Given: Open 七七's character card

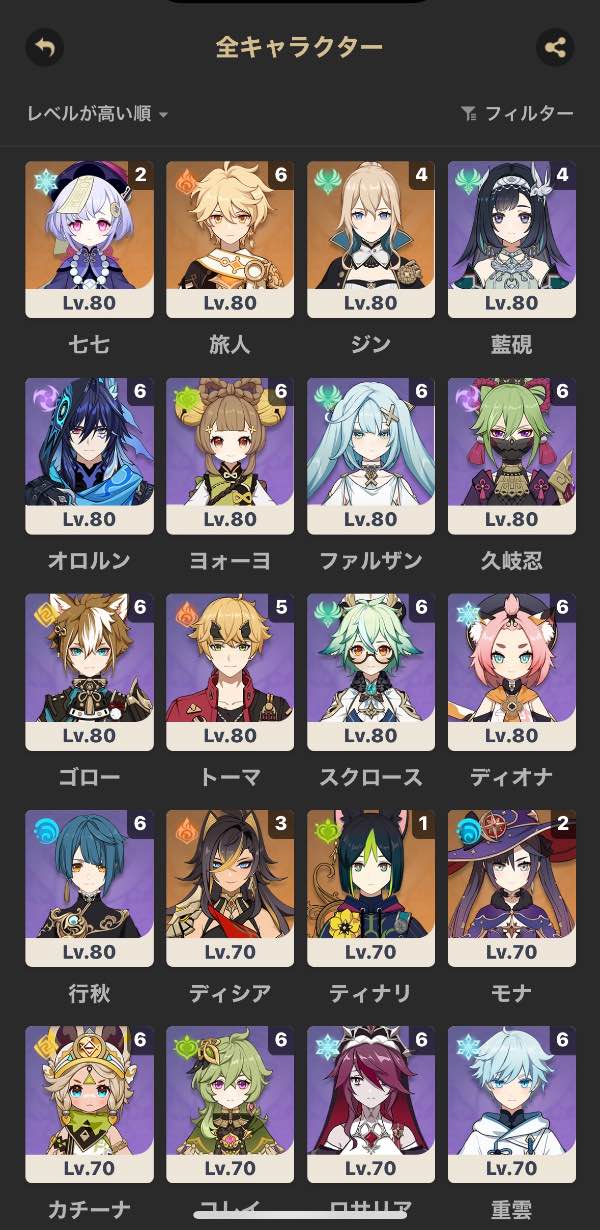Looking at the screenshot, I should 89,239.
